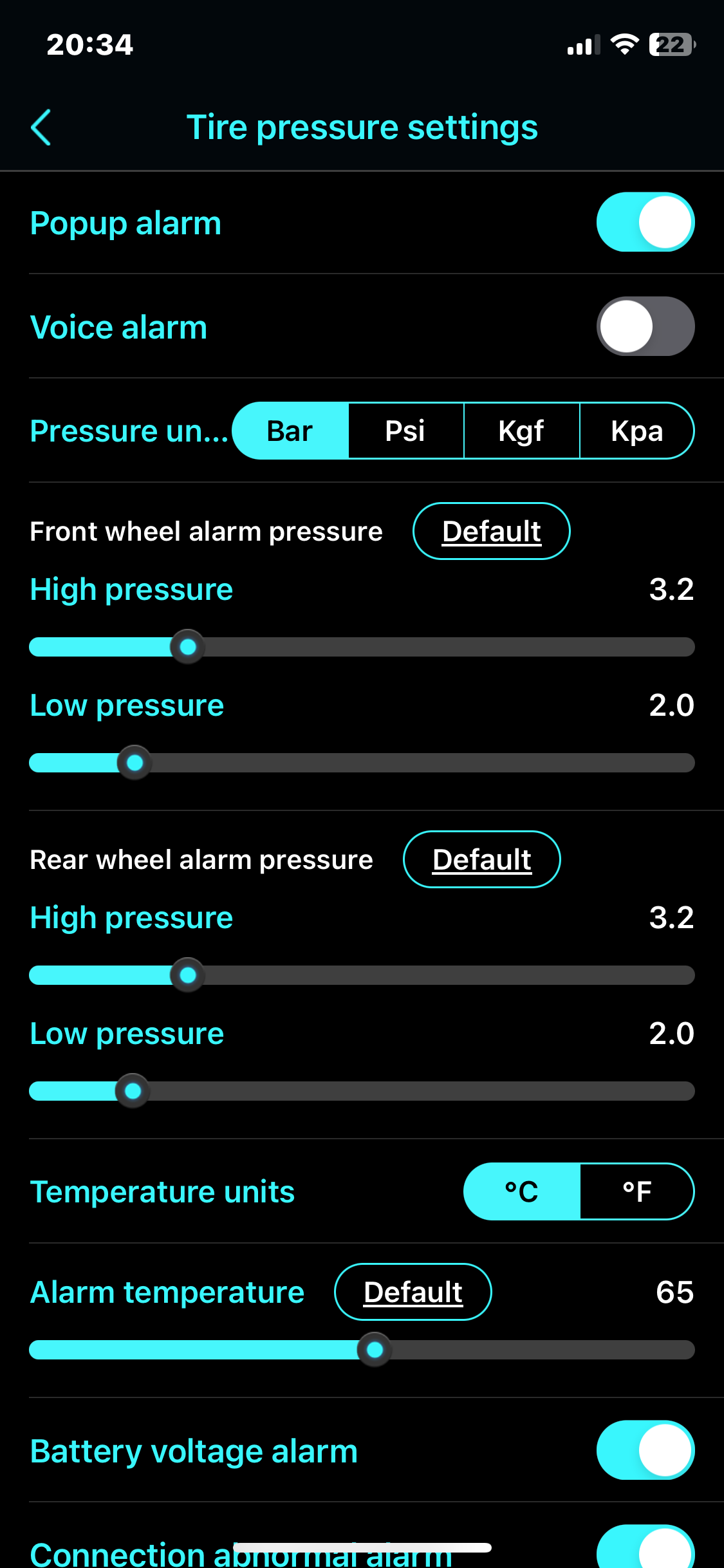Switch pressure unit to Psi

tap(405, 431)
